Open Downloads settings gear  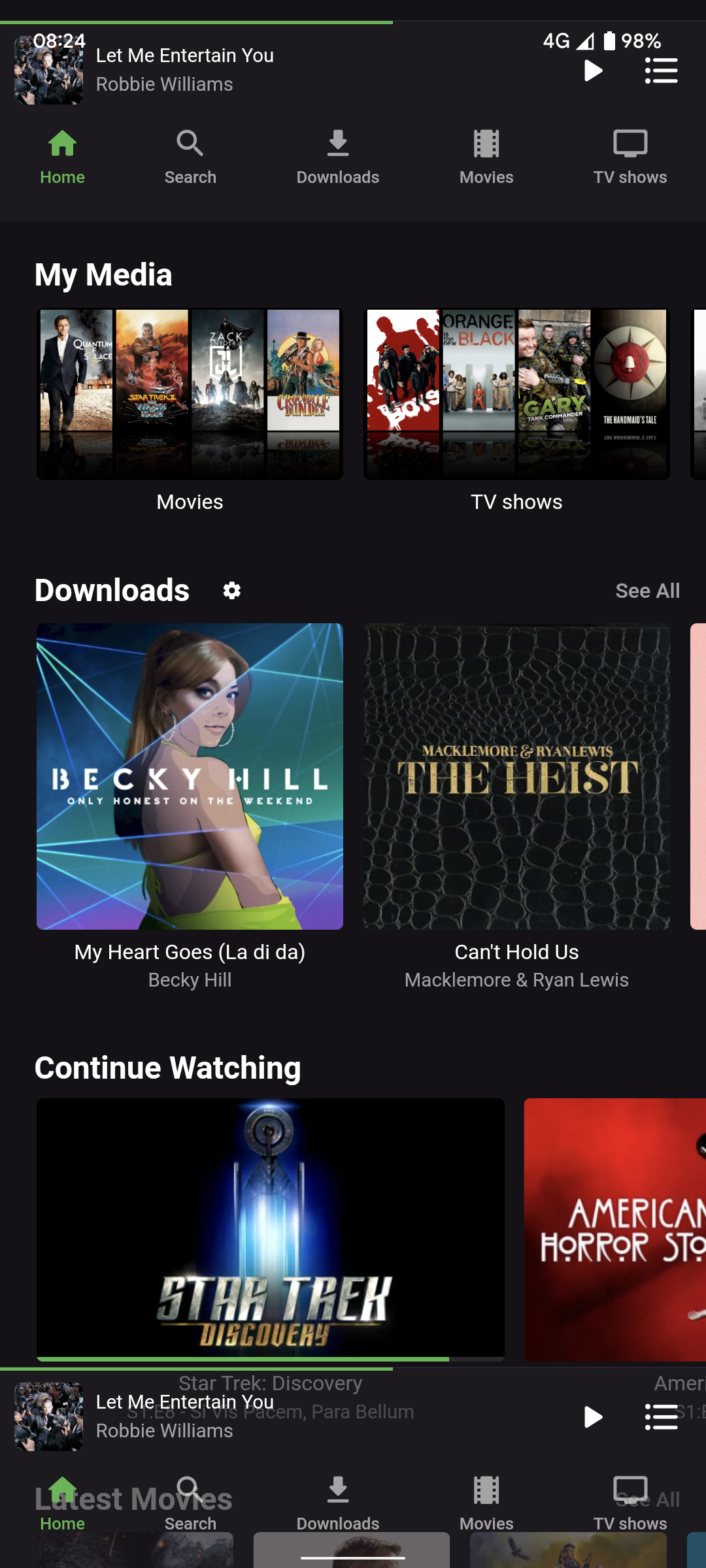point(231,591)
